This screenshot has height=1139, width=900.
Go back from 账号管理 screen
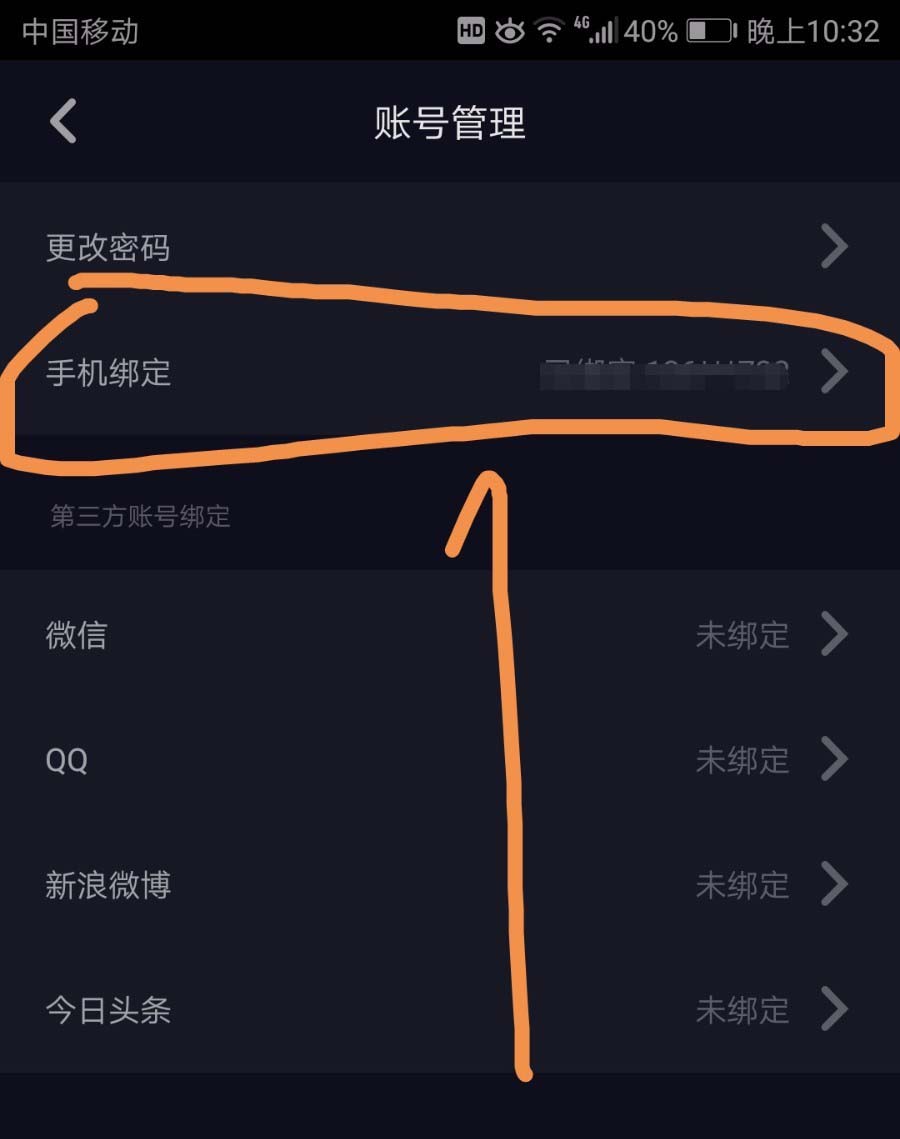(63, 122)
